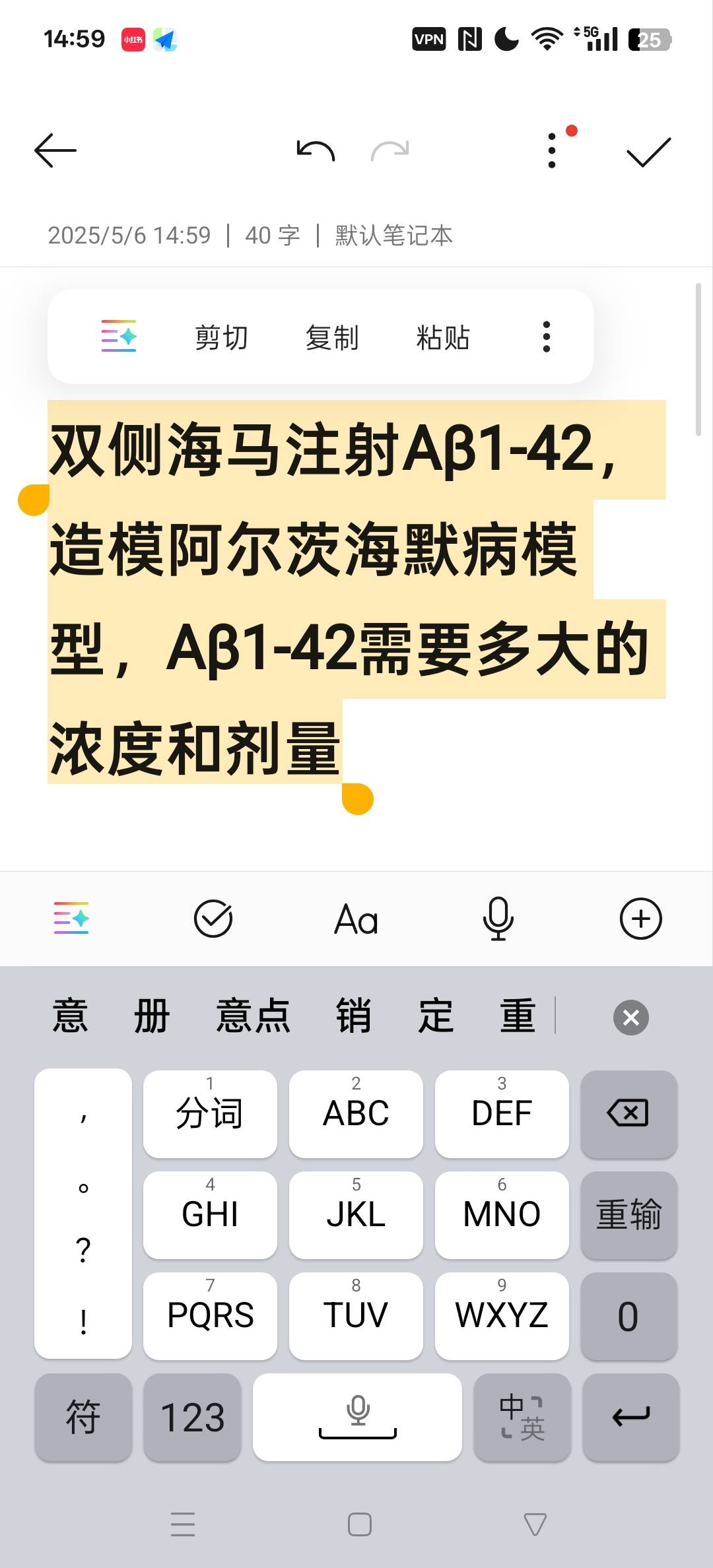Viewport: 713px width, 1568px height.
Task: Toggle 中/英 language on keyboard
Action: pyautogui.click(x=522, y=1417)
